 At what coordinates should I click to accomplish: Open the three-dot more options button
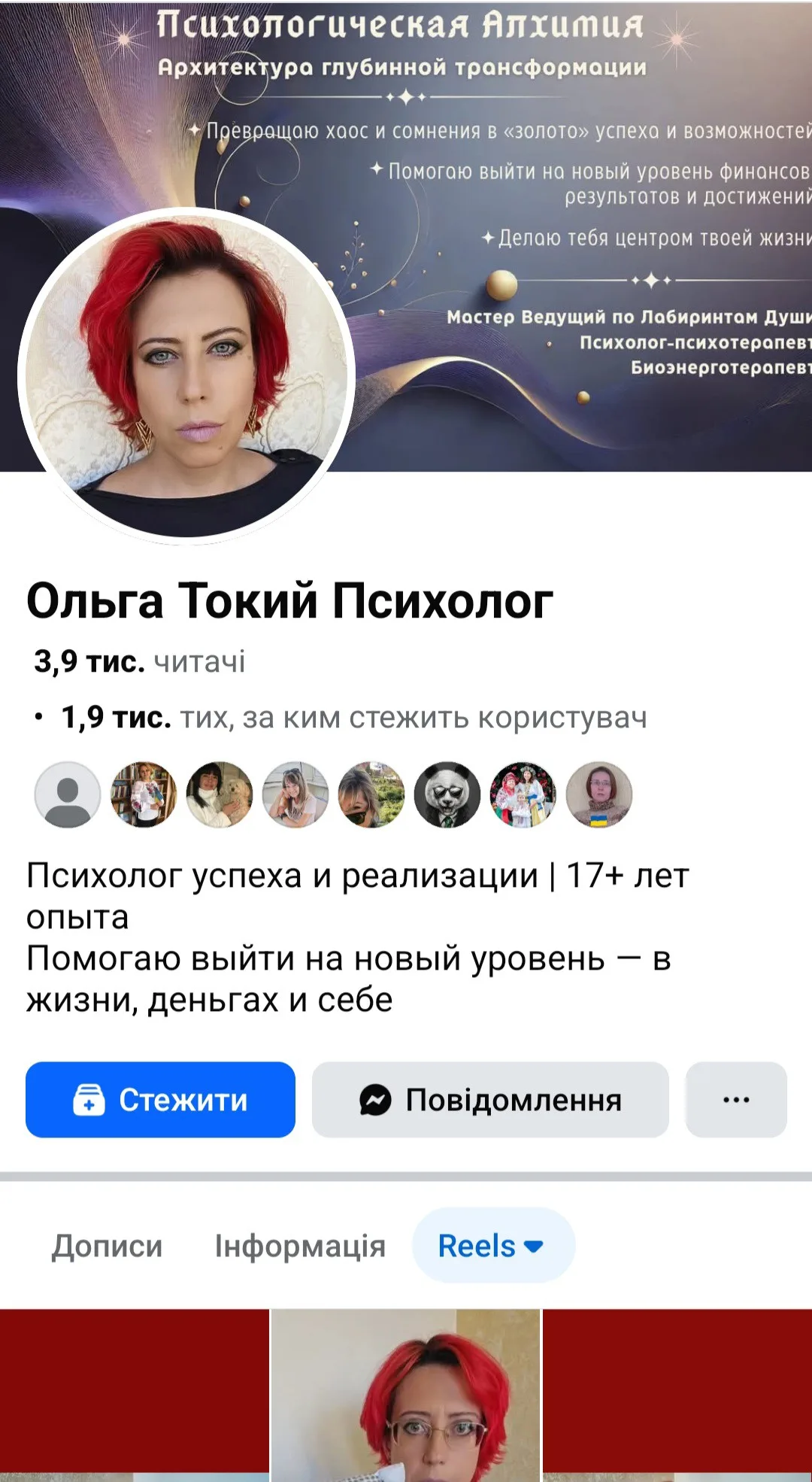736,1099
